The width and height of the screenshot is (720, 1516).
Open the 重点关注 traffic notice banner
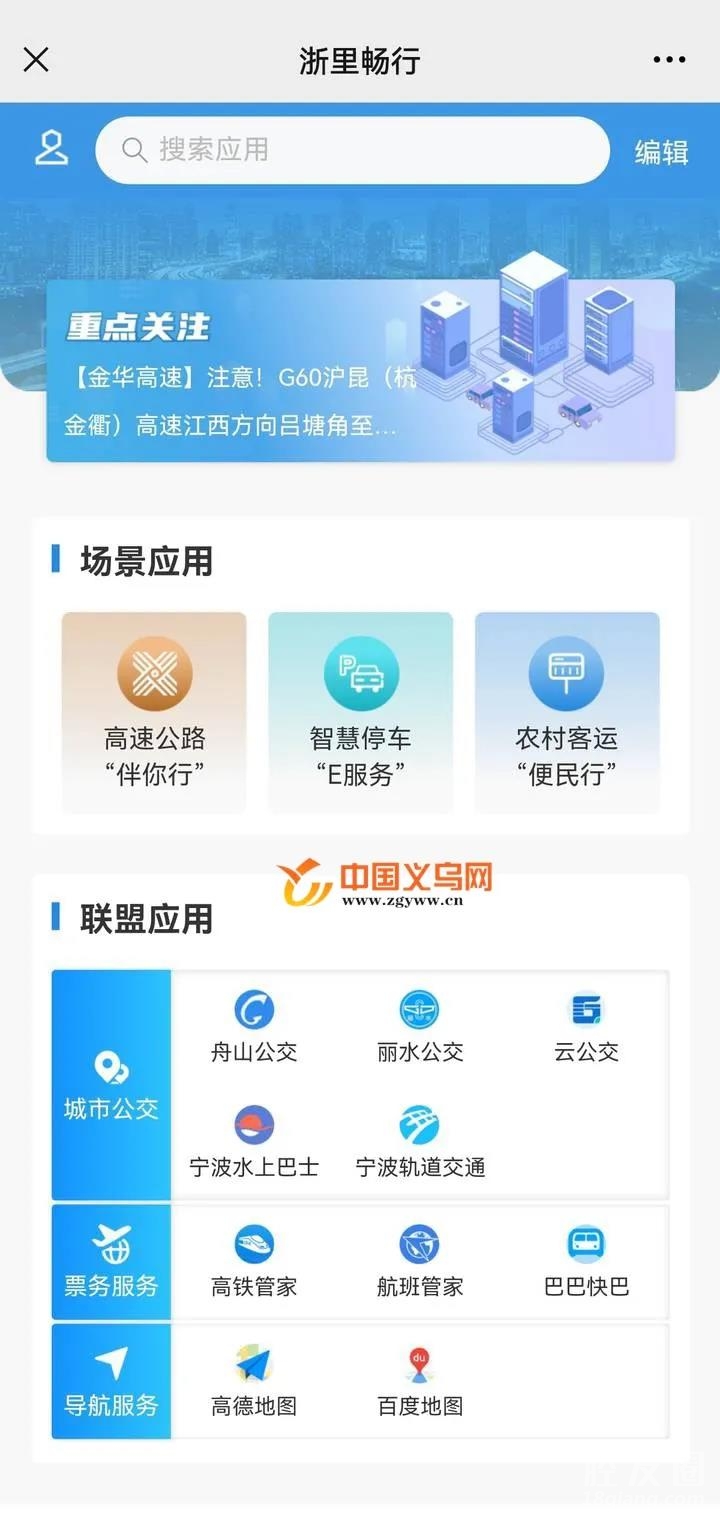[360, 371]
